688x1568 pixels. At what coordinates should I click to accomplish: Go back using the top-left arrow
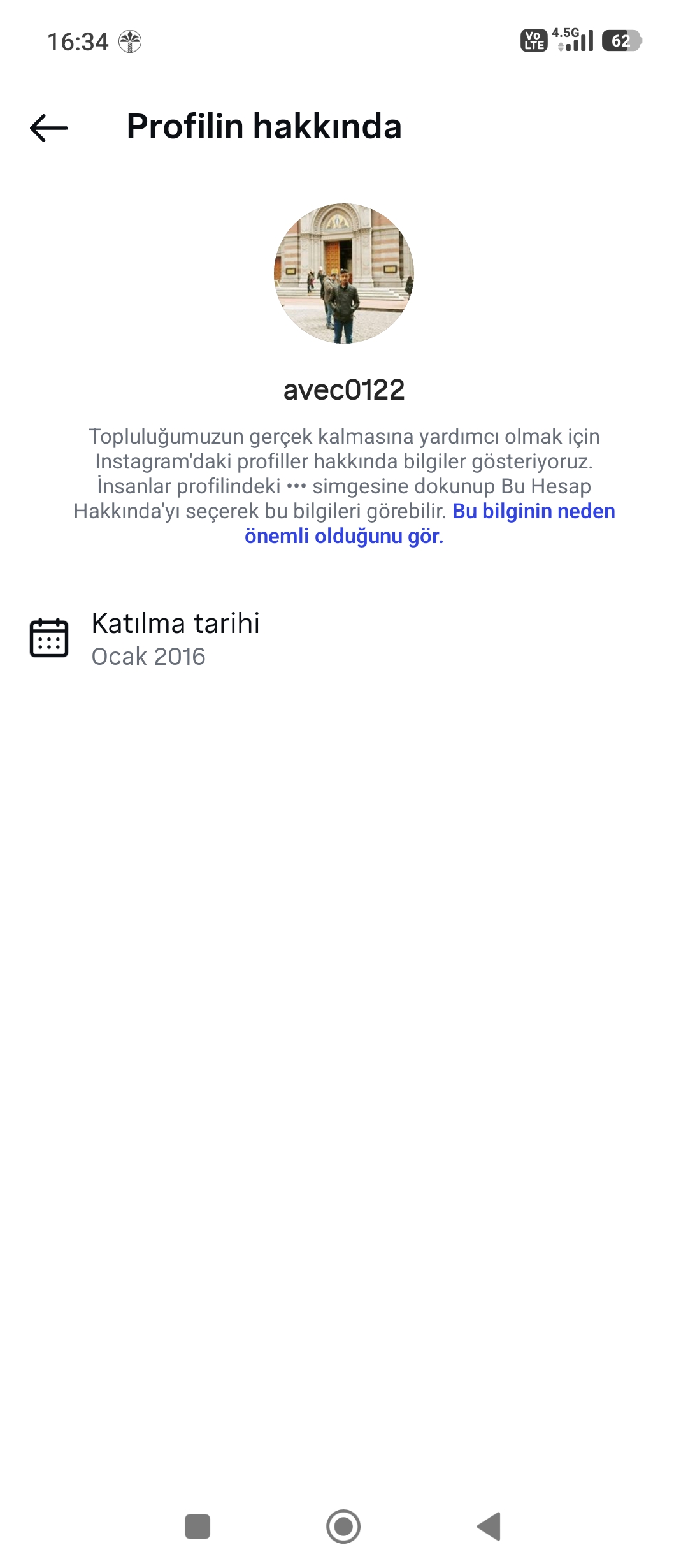pyautogui.click(x=49, y=127)
